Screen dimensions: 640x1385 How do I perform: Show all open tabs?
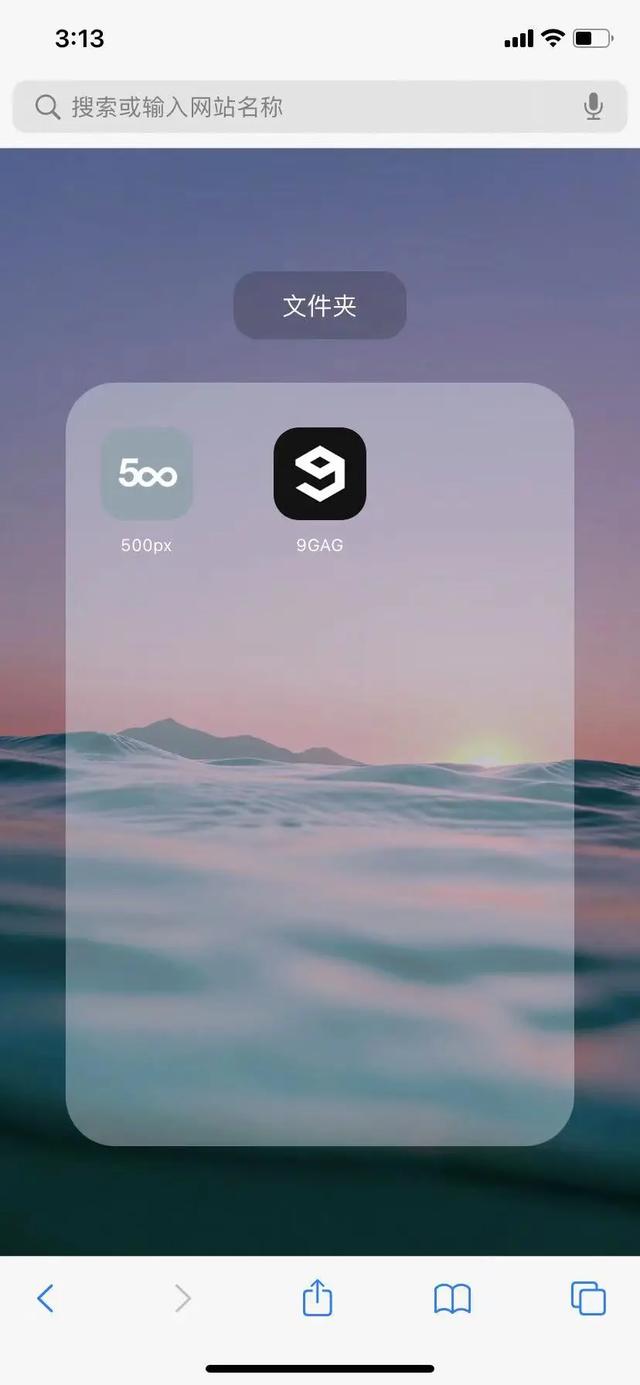(588, 1298)
